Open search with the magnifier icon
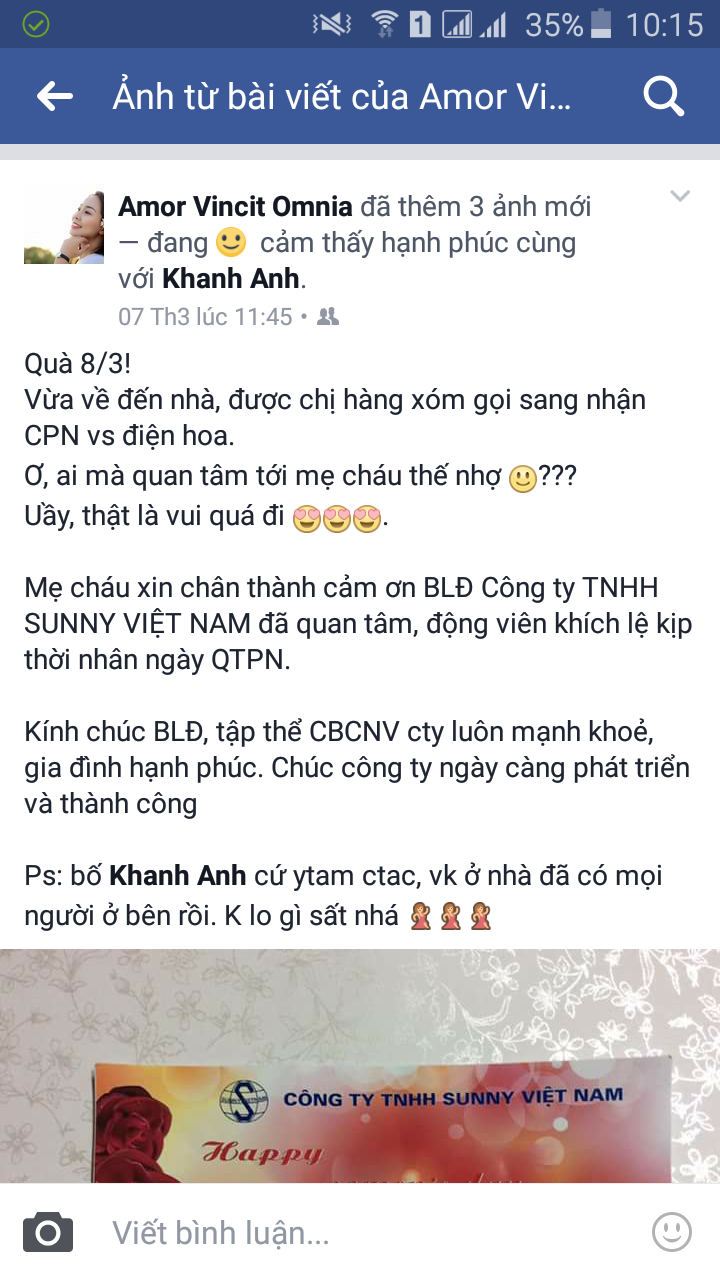Viewport: 720px width, 1280px height. point(662,96)
